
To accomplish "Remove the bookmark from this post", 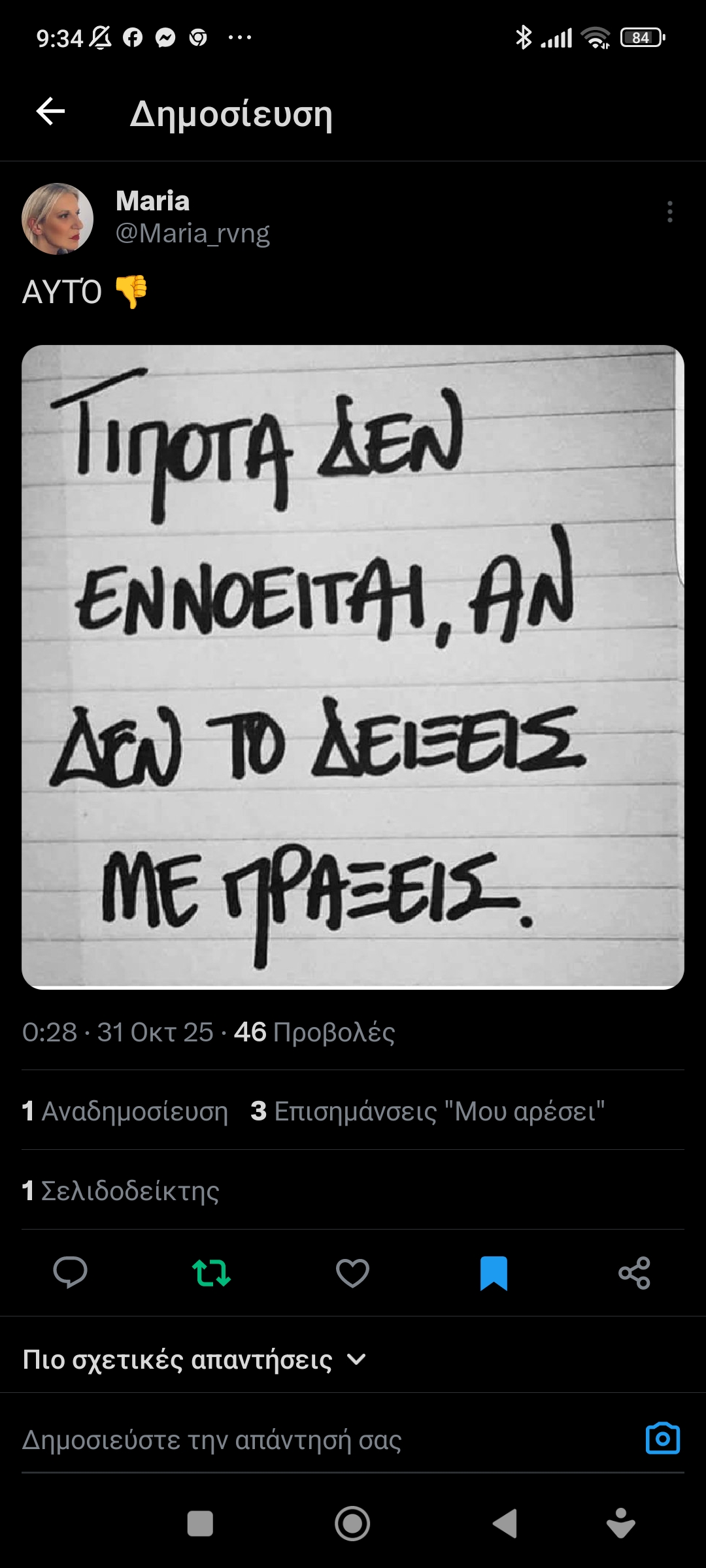I will click(494, 1272).
